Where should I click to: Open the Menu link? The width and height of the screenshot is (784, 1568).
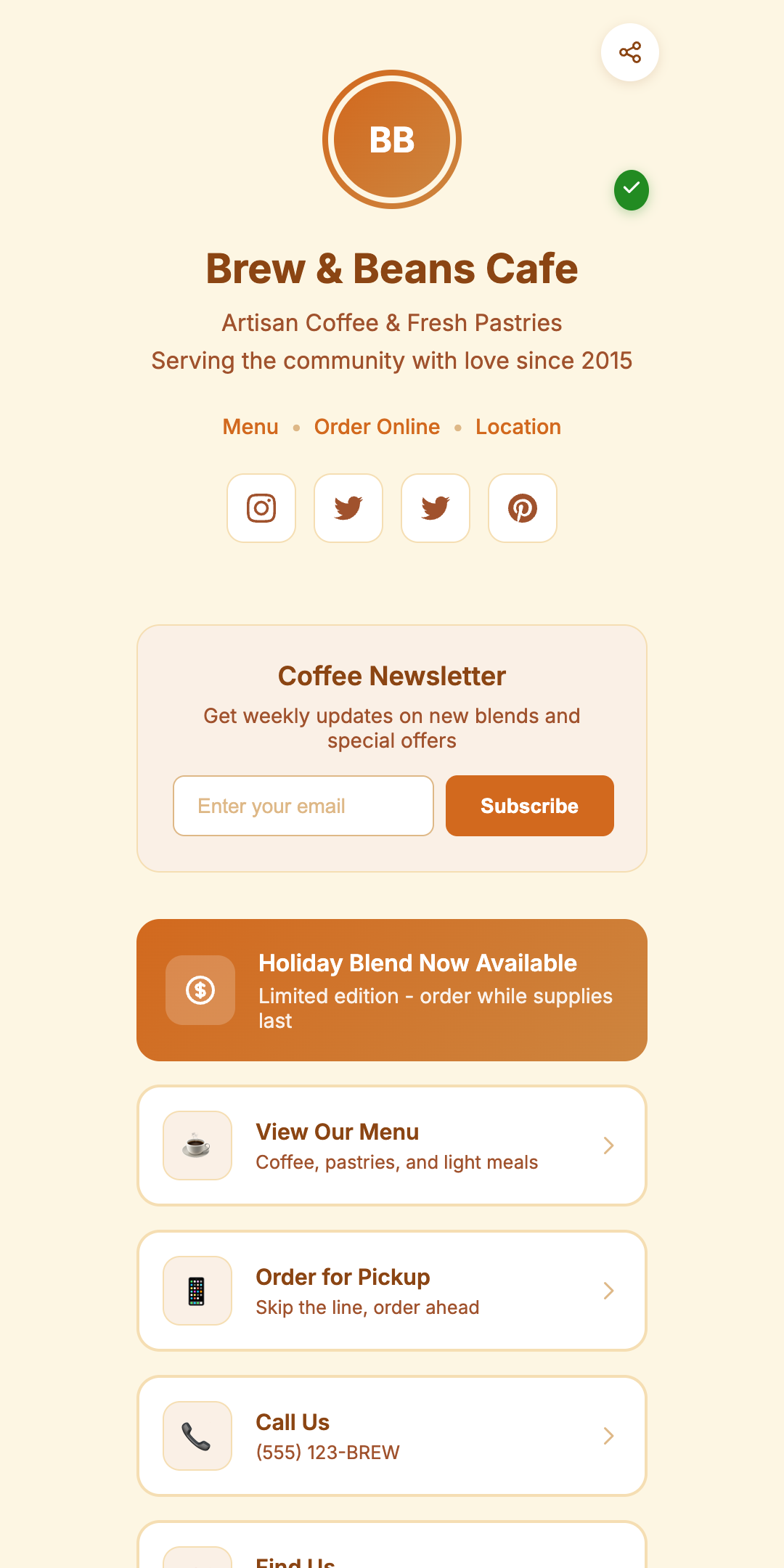click(250, 427)
